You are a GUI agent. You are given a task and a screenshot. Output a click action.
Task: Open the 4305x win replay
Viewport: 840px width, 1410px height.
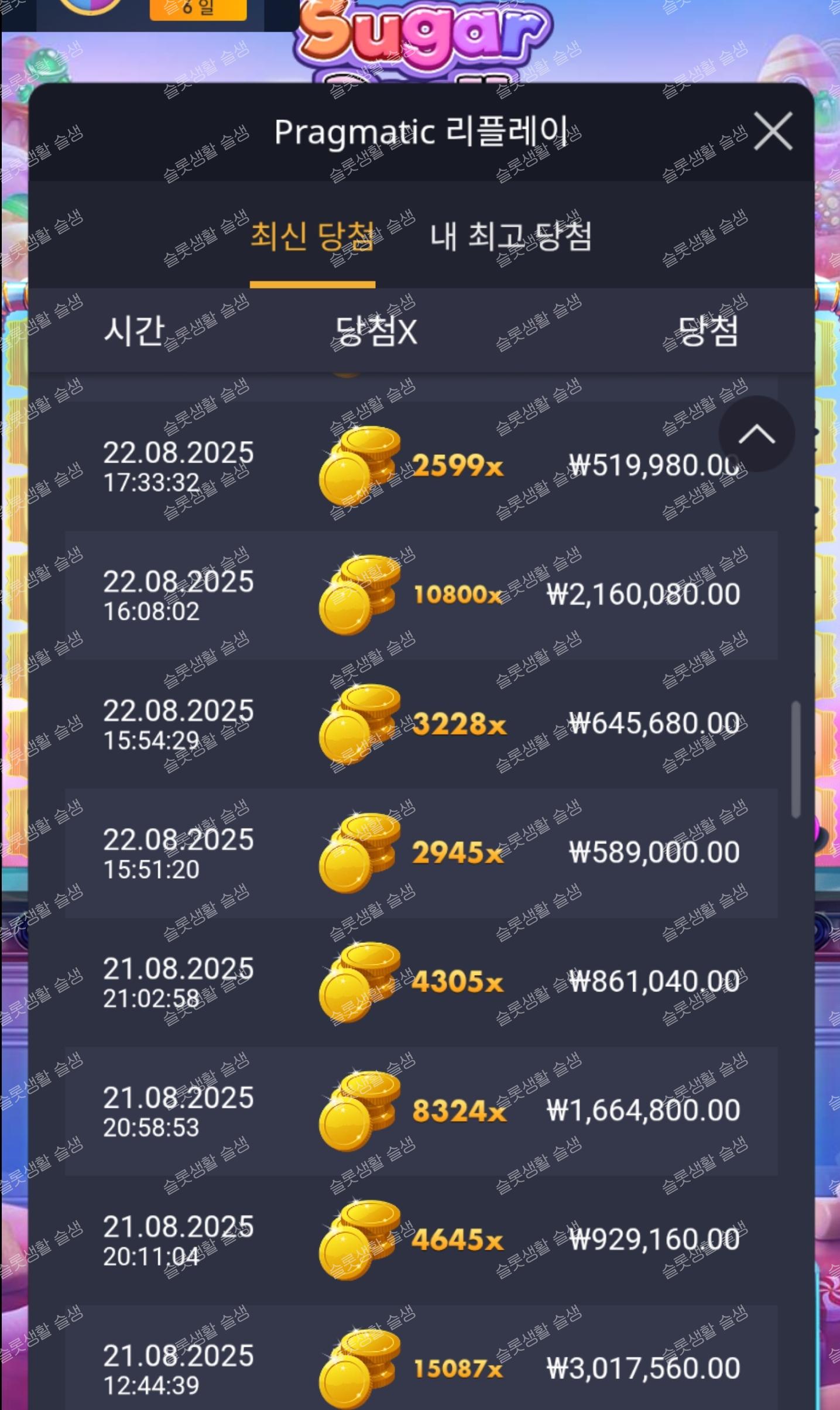click(x=421, y=982)
